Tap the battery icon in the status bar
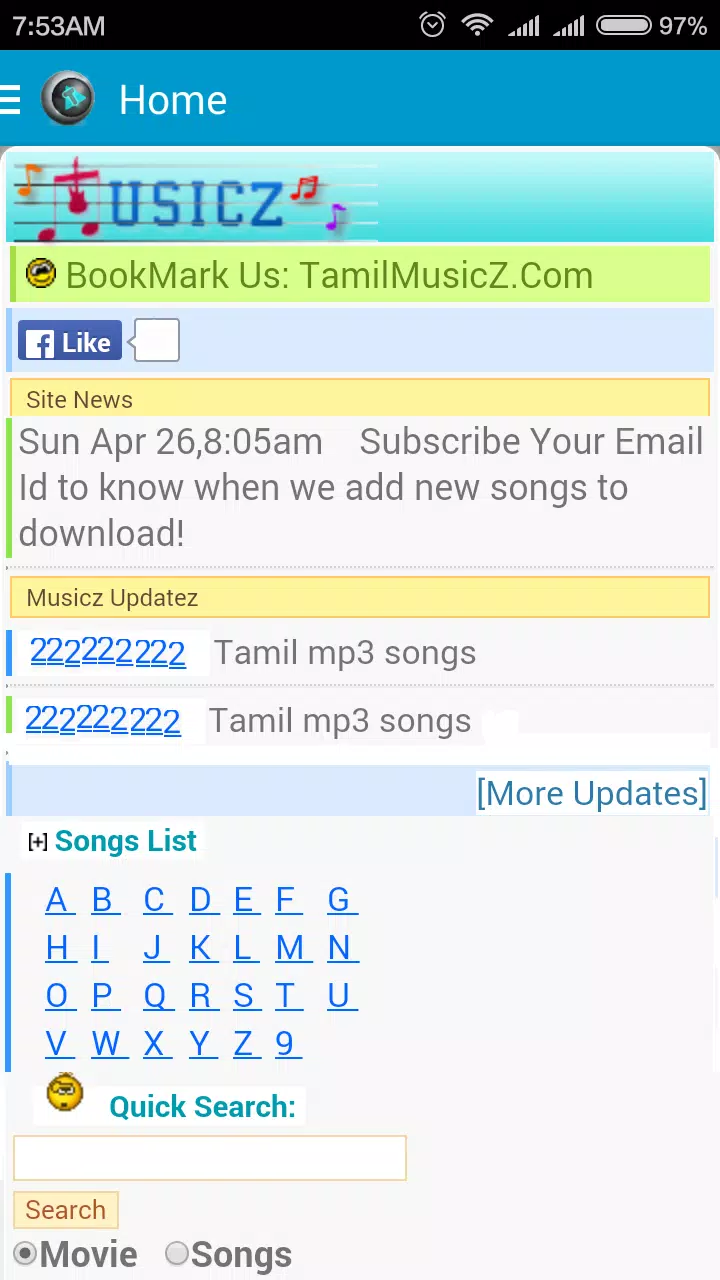720x1280 pixels. pos(624,25)
